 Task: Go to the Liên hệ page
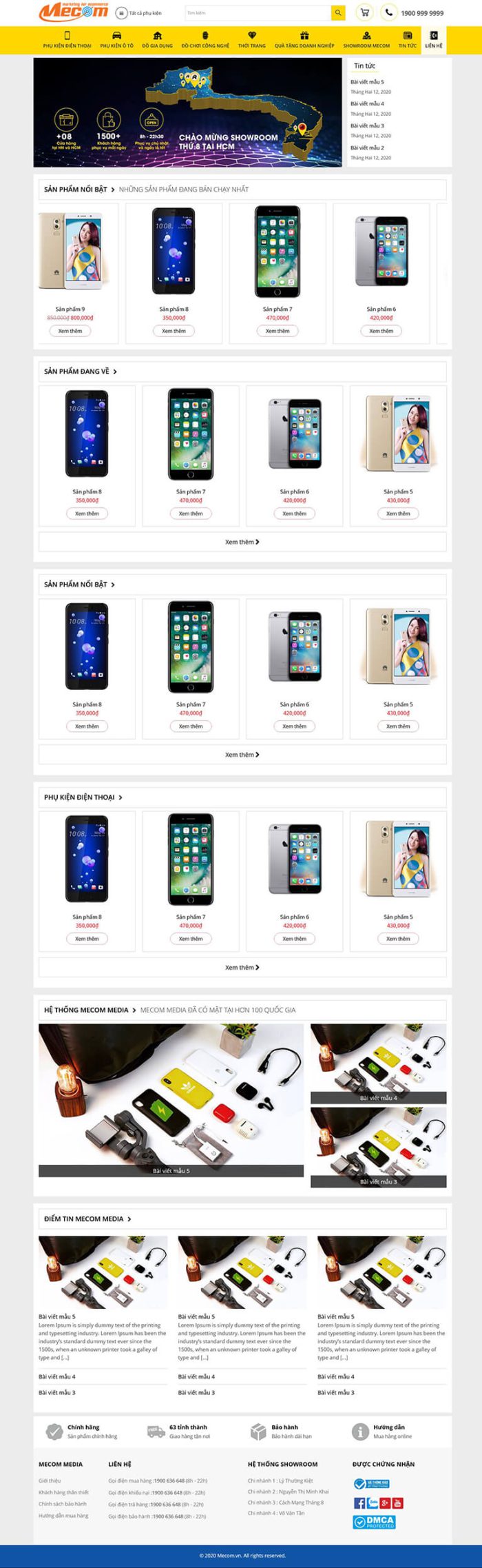[434, 40]
